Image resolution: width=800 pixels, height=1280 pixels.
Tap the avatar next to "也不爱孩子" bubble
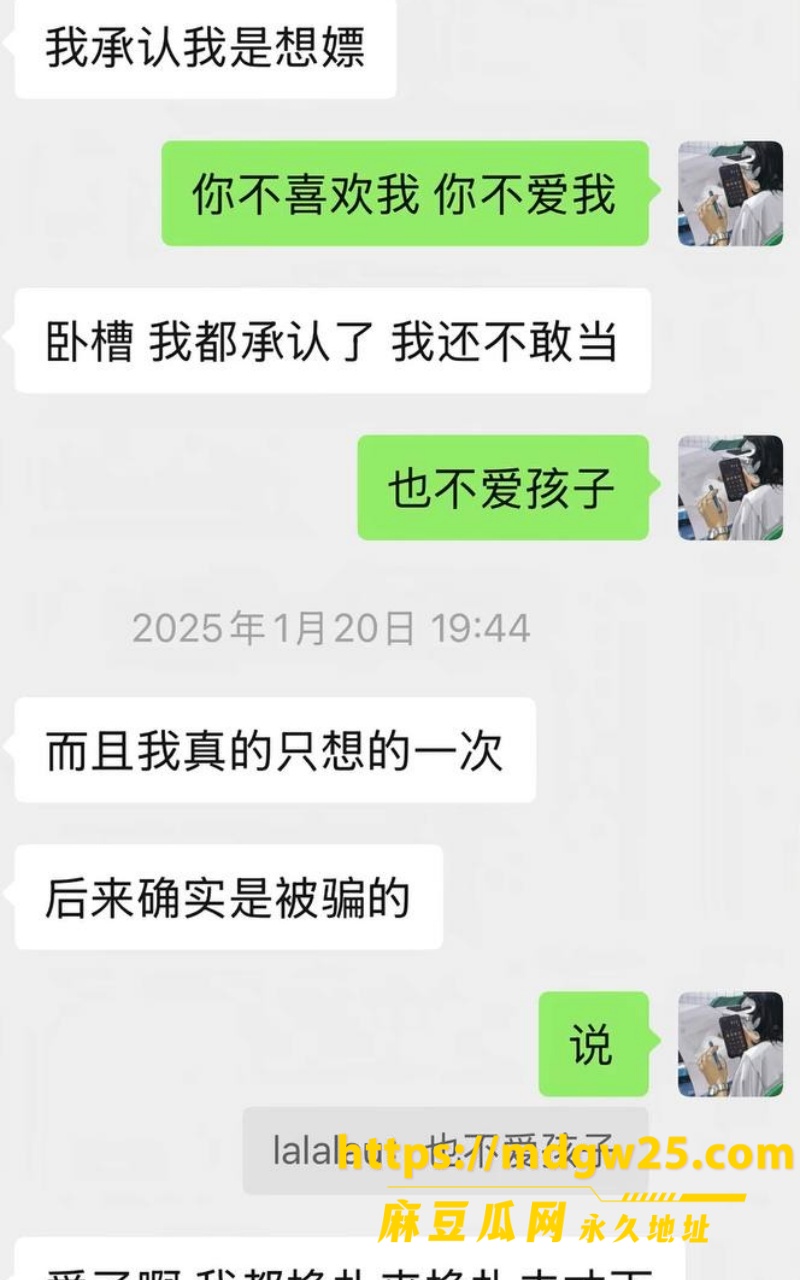tap(730, 488)
